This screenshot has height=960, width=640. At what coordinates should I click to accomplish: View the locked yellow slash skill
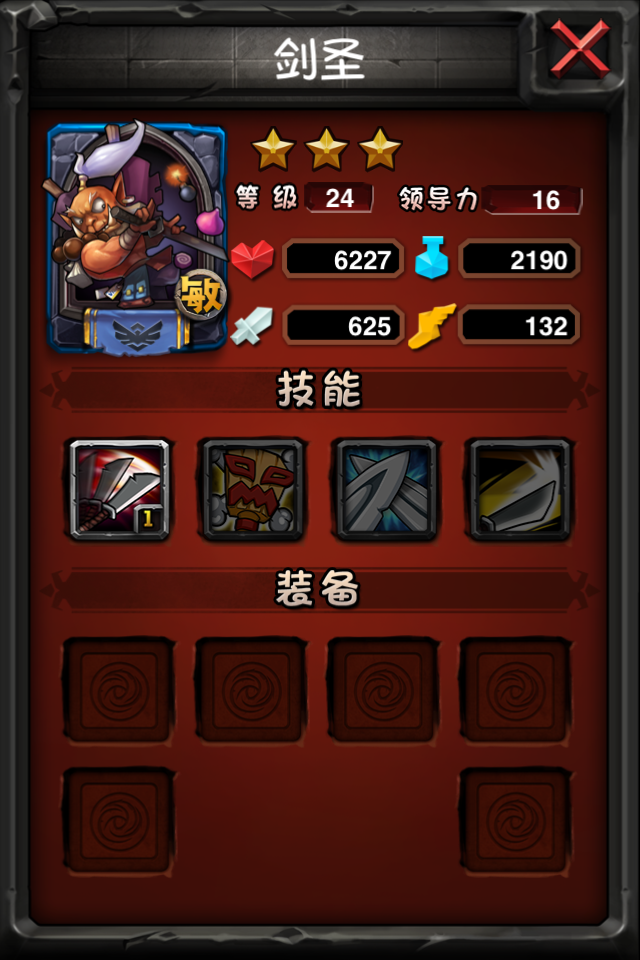click(x=519, y=490)
